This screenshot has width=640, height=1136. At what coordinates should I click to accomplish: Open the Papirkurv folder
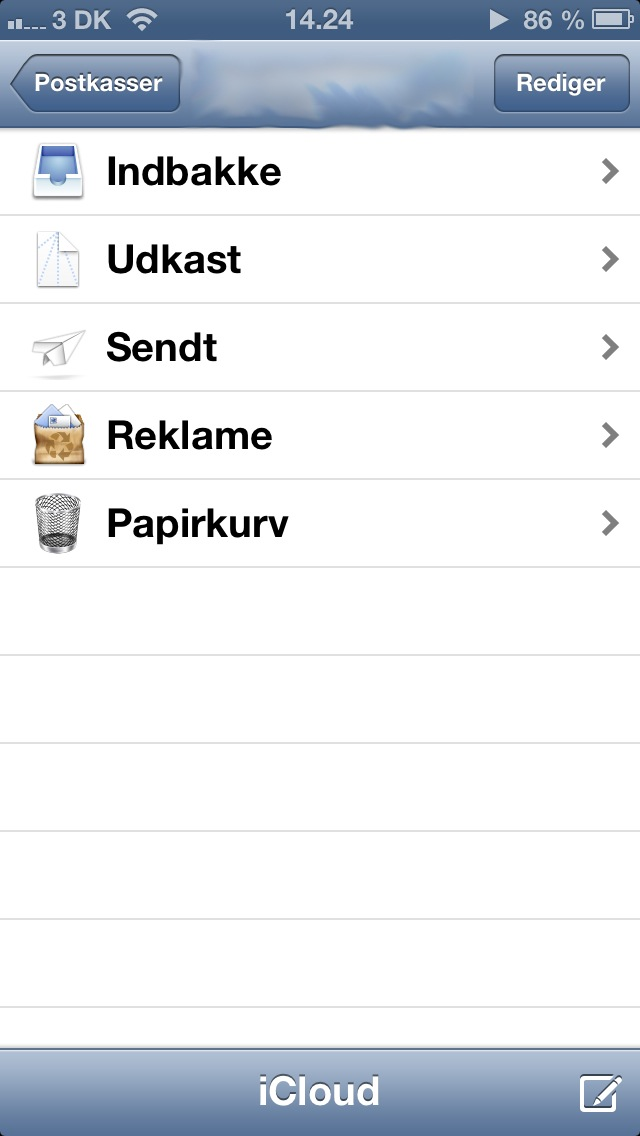click(x=320, y=524)
